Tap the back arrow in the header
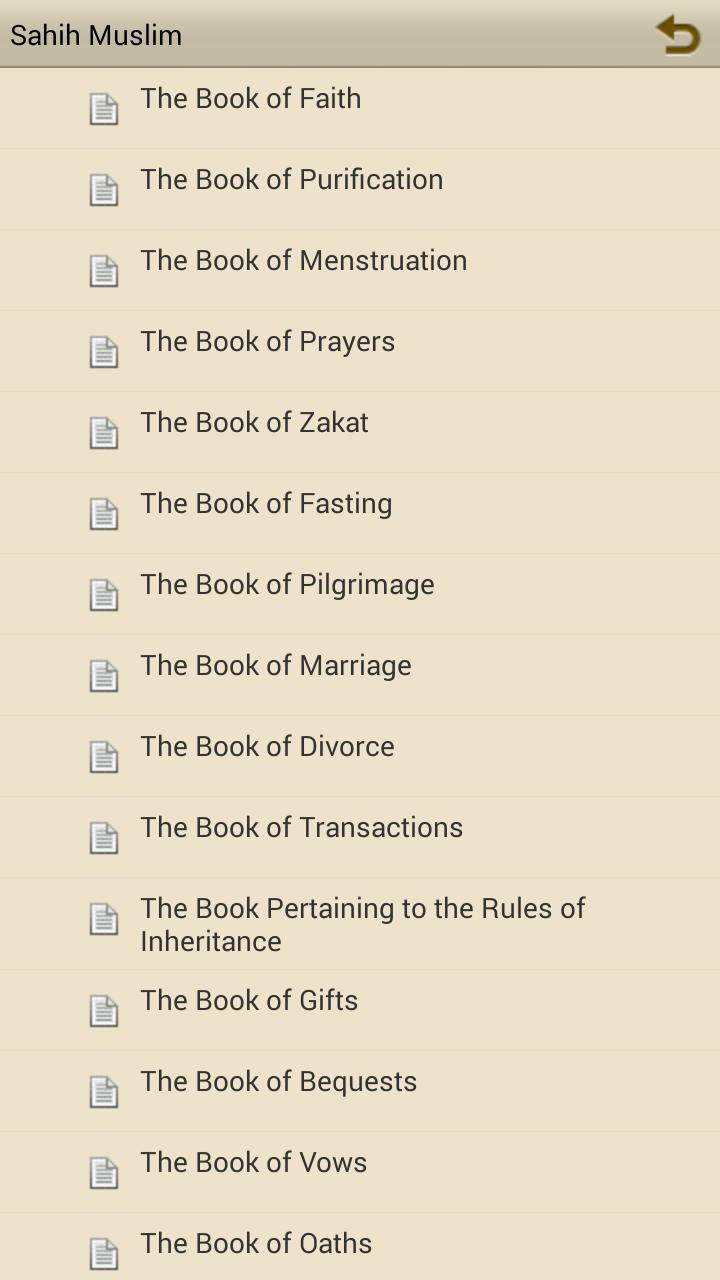The height and width of the screenshot is (1280, 720). coord(678,35)
